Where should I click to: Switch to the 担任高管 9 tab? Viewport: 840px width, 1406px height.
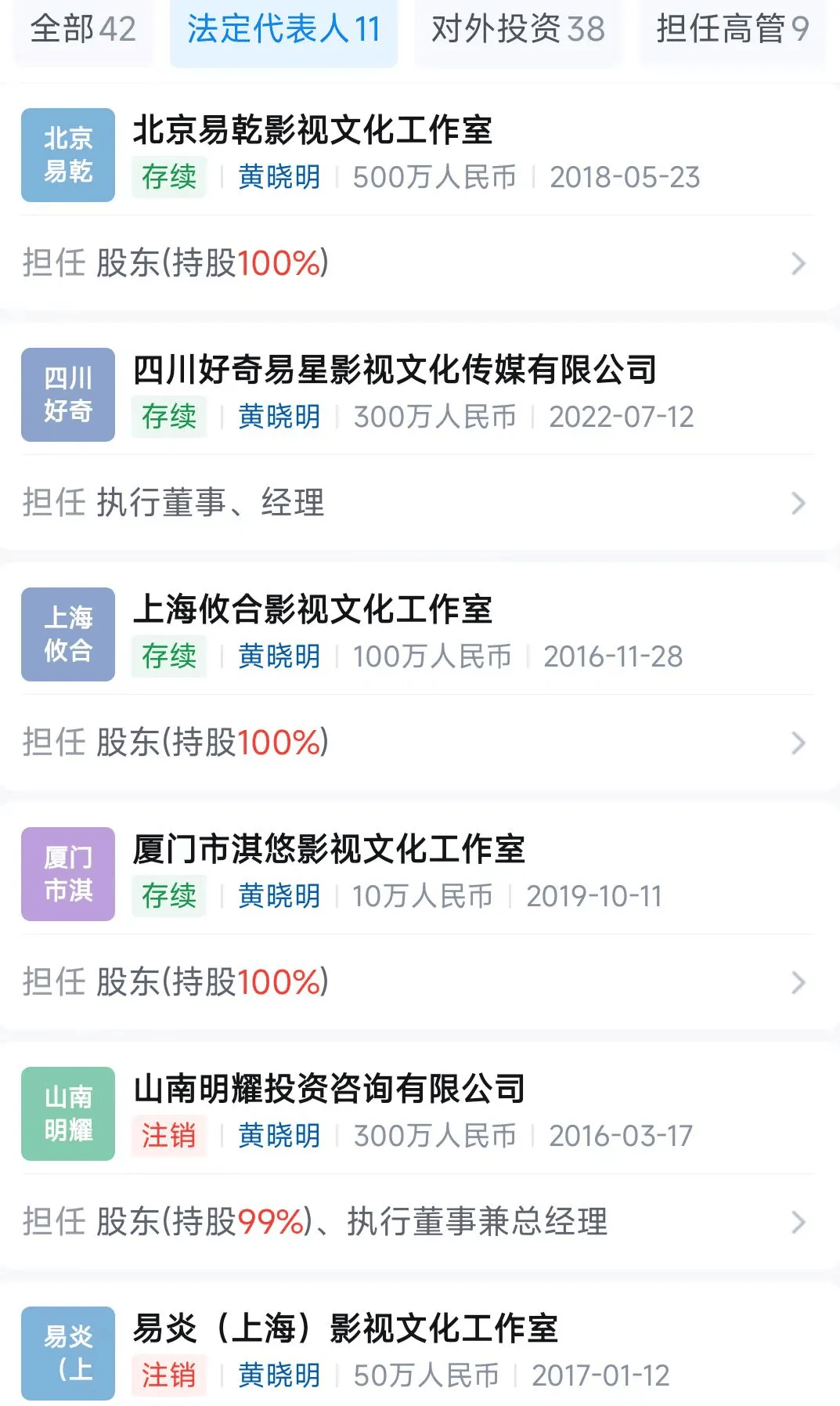[732, 30]
